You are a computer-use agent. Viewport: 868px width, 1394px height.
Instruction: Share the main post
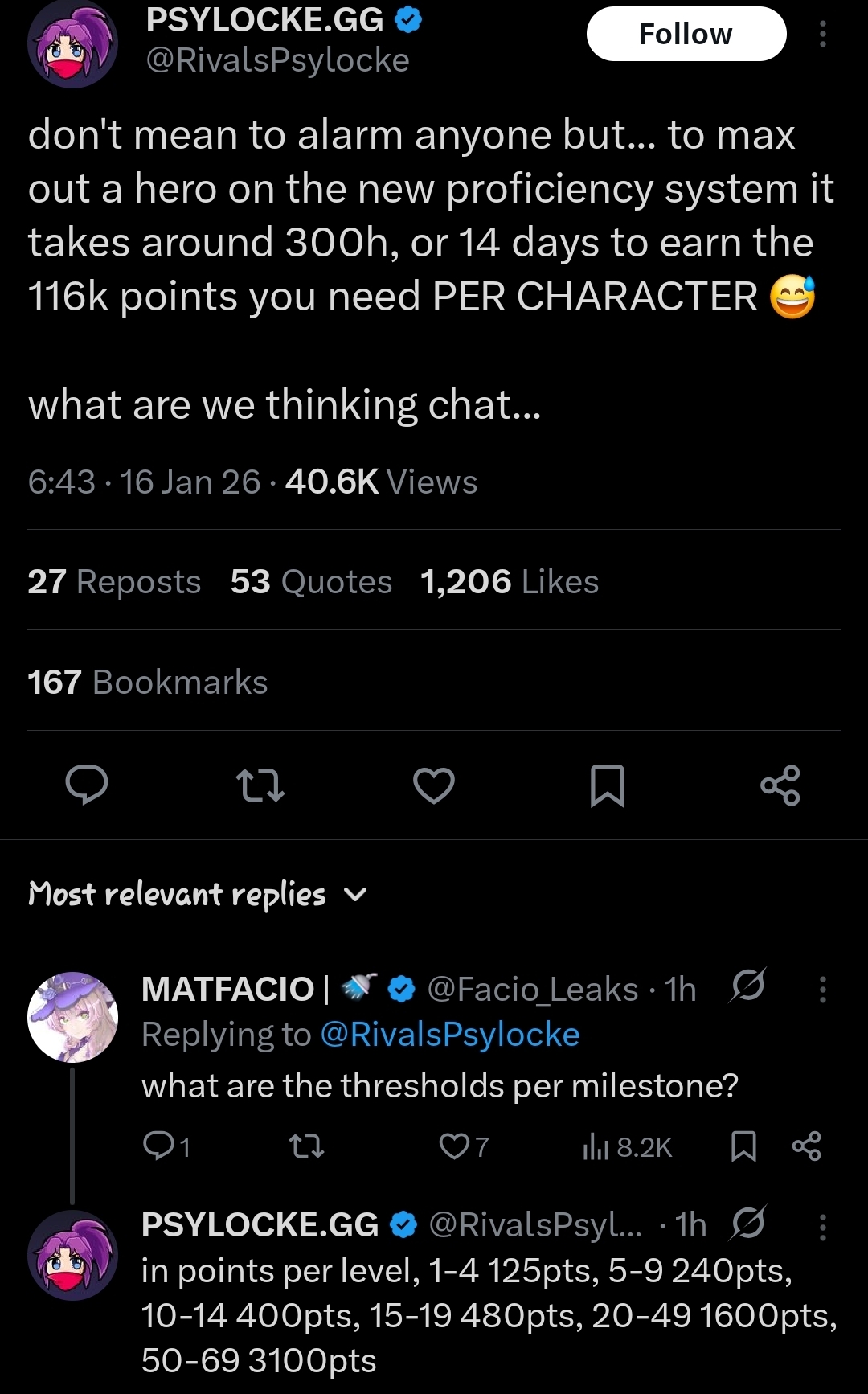[780, 785]
